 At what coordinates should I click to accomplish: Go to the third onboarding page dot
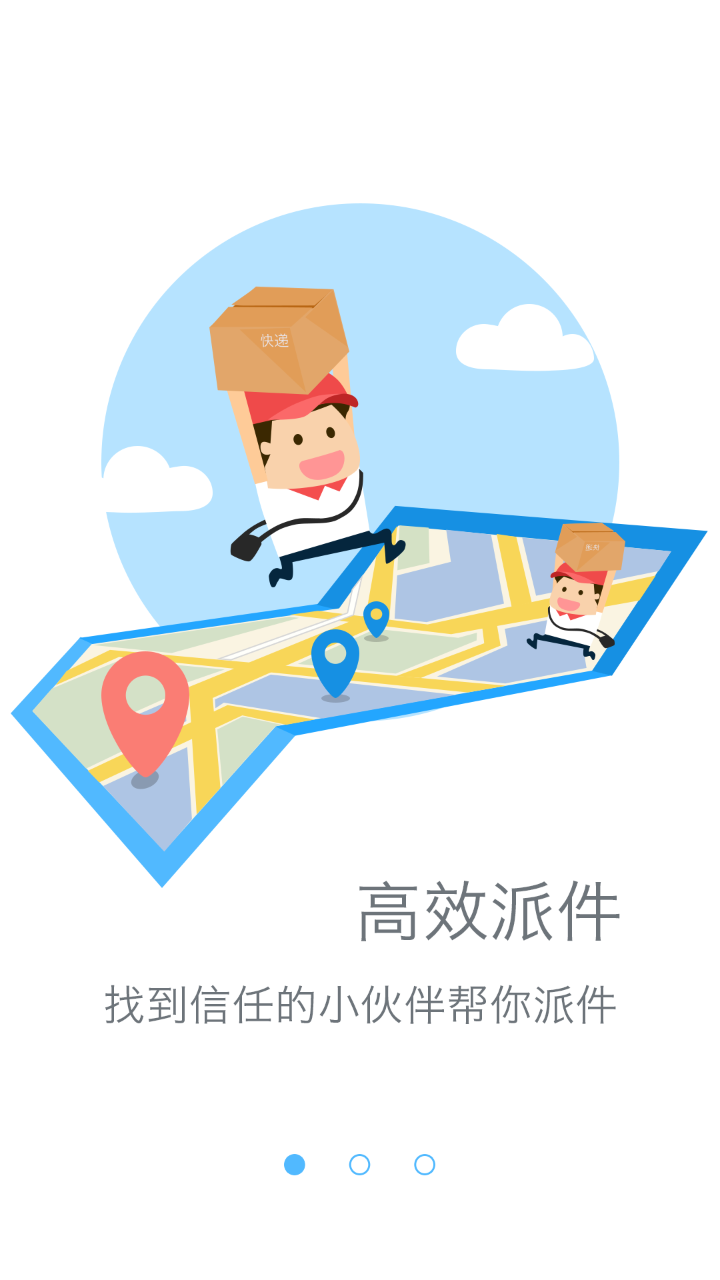(x=425, y=1164)
